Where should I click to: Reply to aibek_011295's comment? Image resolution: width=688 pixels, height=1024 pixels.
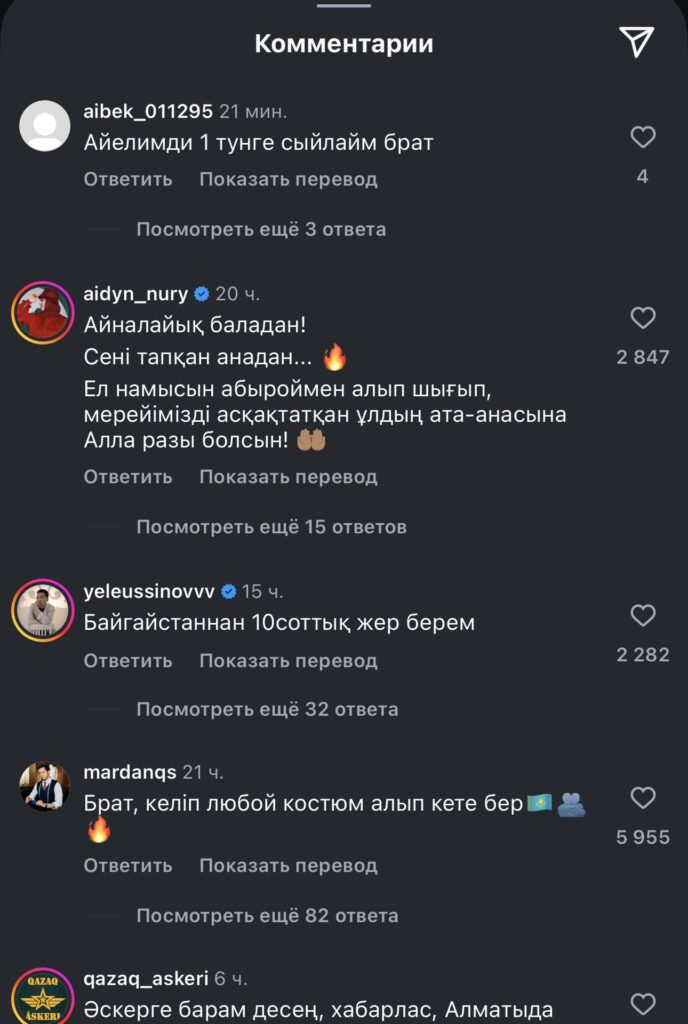128,180
